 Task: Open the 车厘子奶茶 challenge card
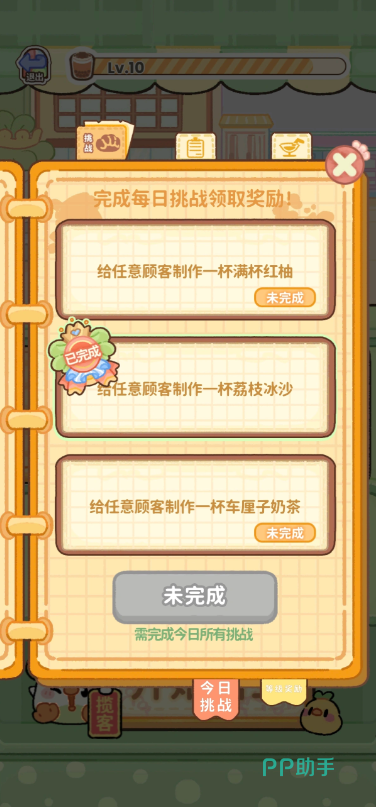pyautogui.click(x=195, y=505)
